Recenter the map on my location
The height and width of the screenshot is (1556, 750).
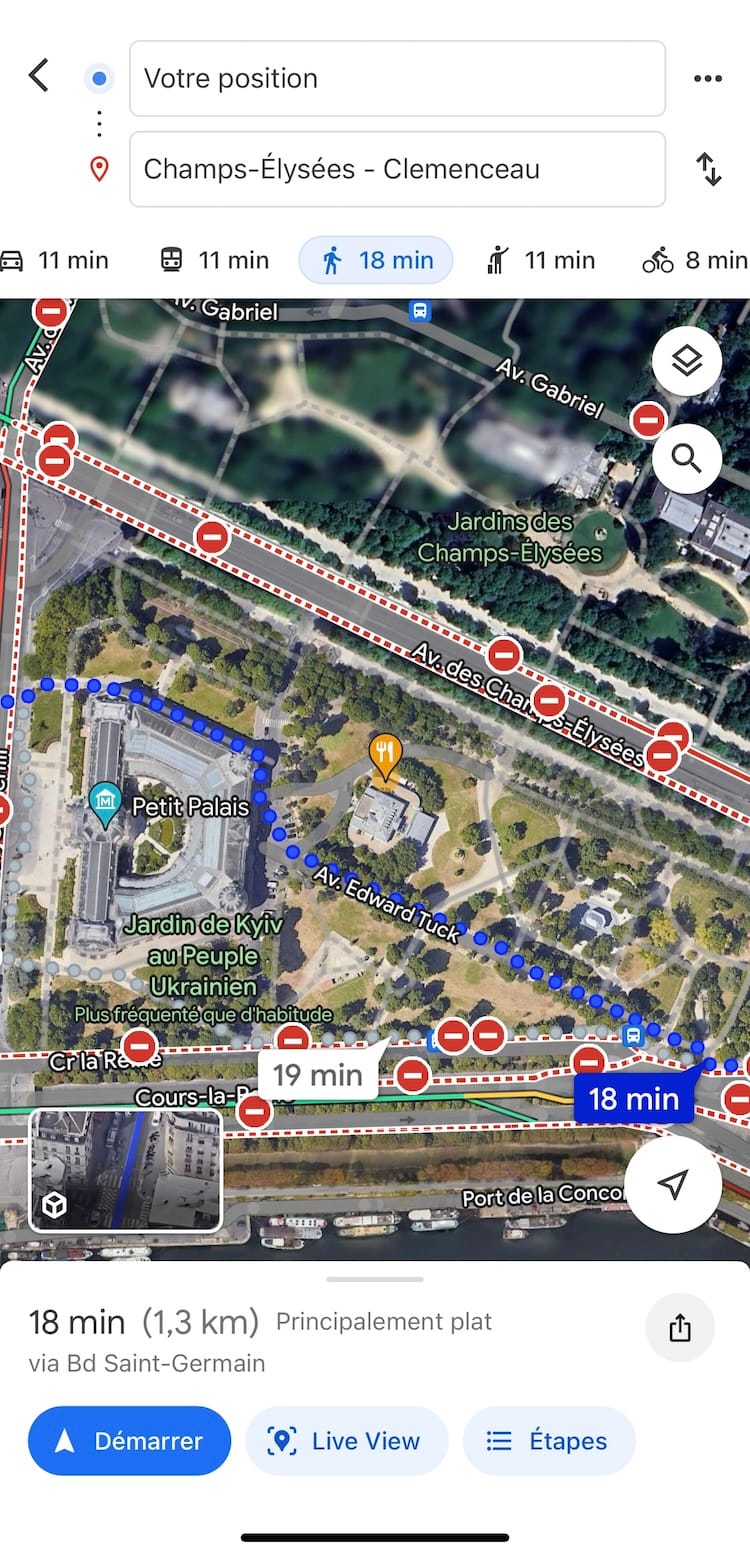coord(673,1184)
